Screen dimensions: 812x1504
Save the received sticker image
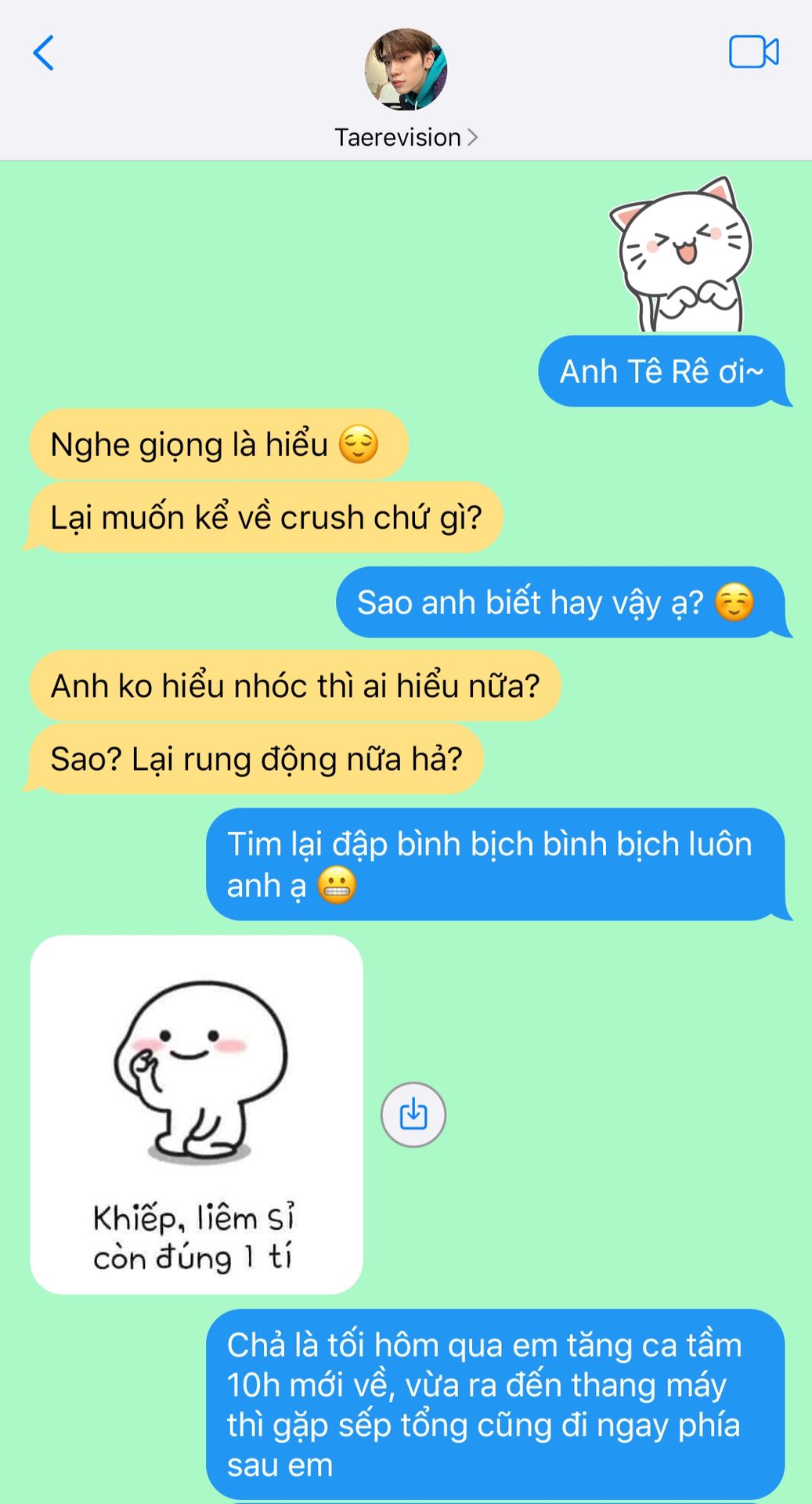(413, 1114)
